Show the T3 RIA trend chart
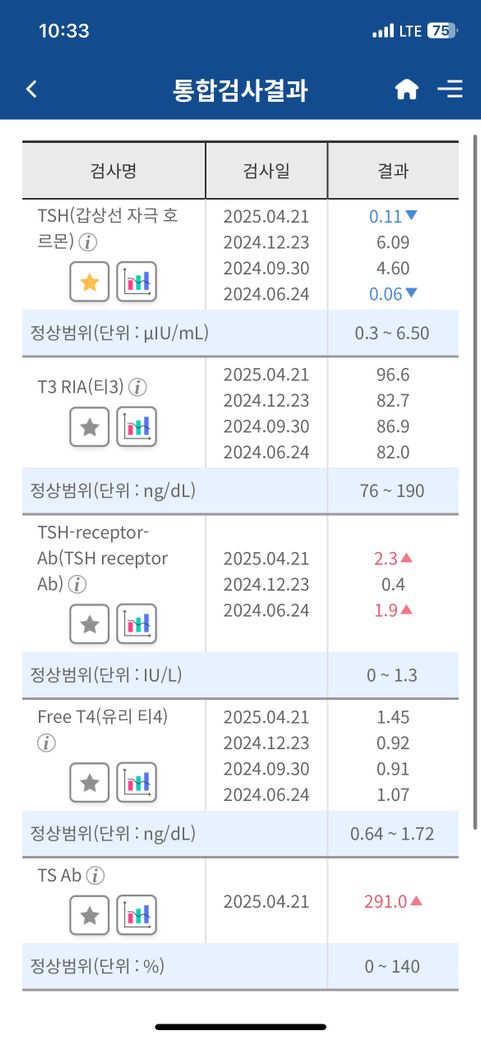The height and width of the screenshot is (1040, 481). click(137, 426)
